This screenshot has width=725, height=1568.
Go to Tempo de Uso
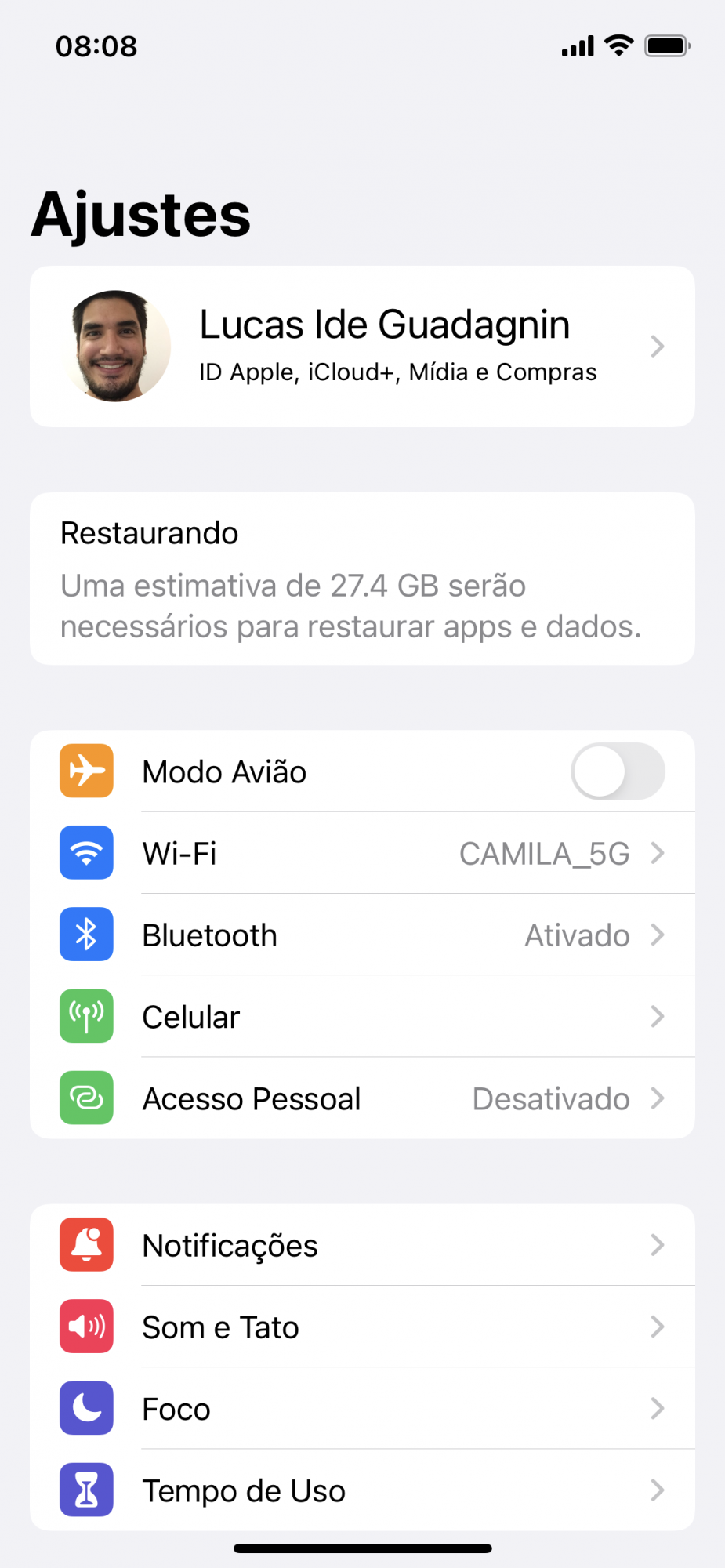coord(362,1490)
